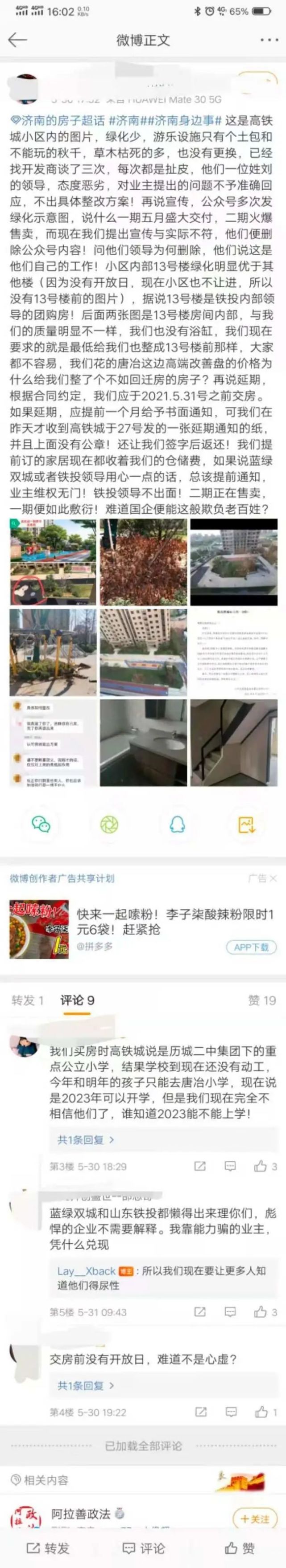
Task: Save the post as a long image
Action: pyautogui.click(x=246, y=824)
